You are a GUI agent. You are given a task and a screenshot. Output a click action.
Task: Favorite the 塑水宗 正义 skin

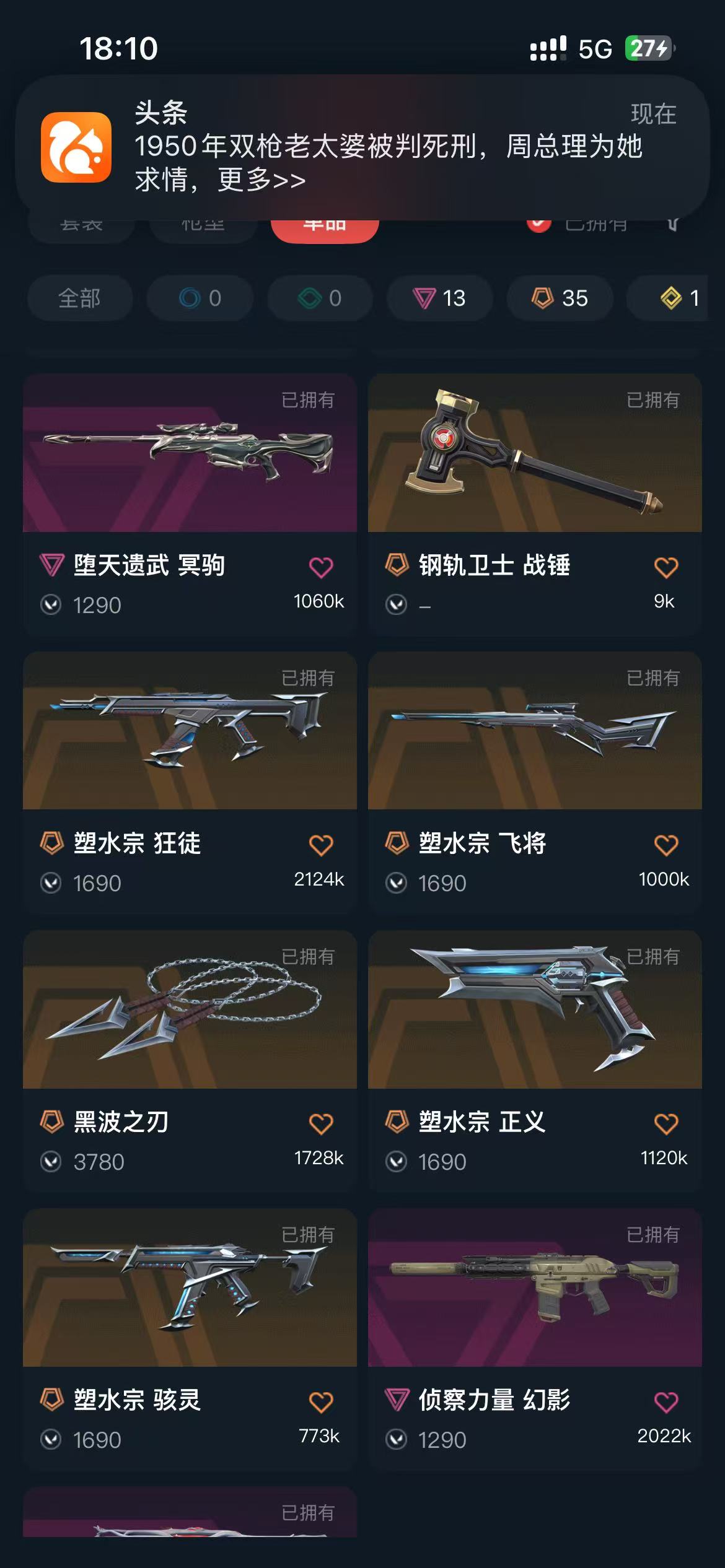(666, 1123)
